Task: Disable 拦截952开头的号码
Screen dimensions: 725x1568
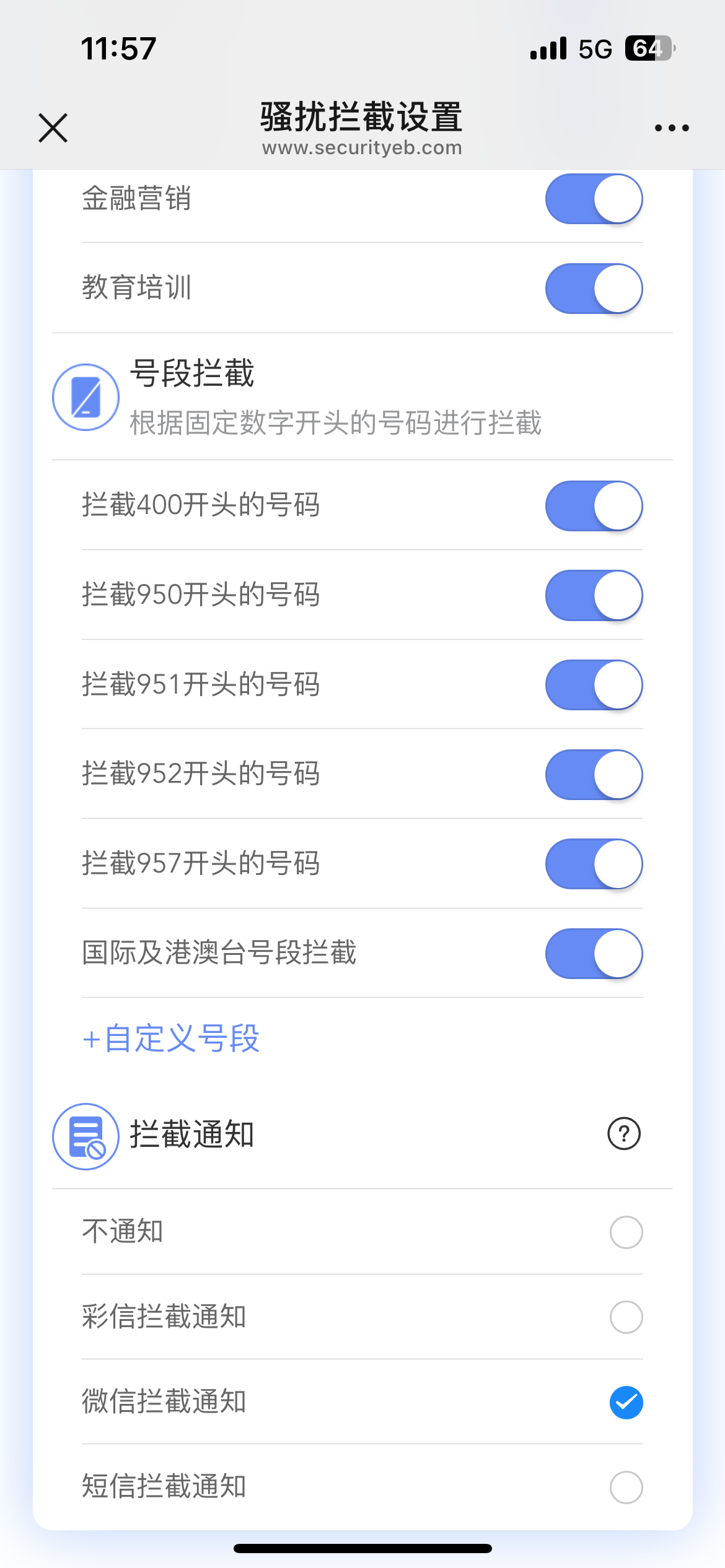Action: (594, 775)
